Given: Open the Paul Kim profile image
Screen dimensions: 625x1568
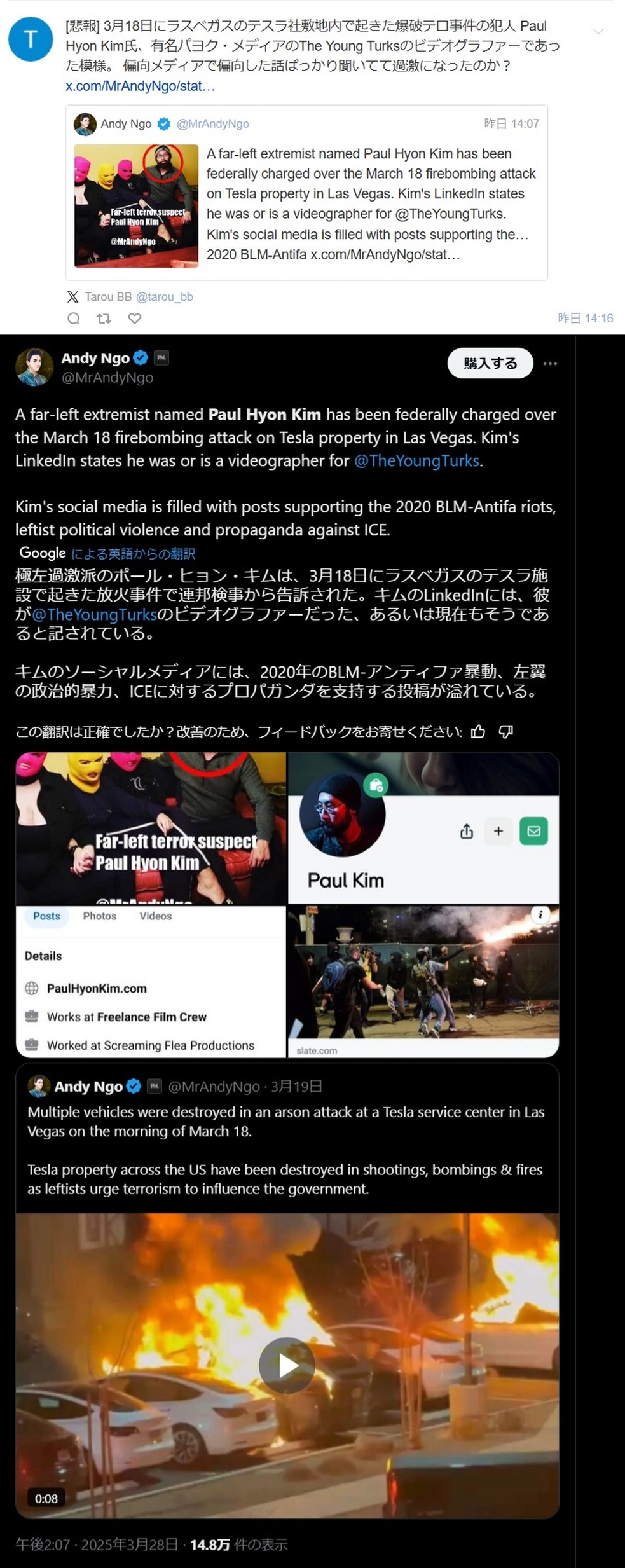Looking at the screenshot, I should tap(423, 828).
